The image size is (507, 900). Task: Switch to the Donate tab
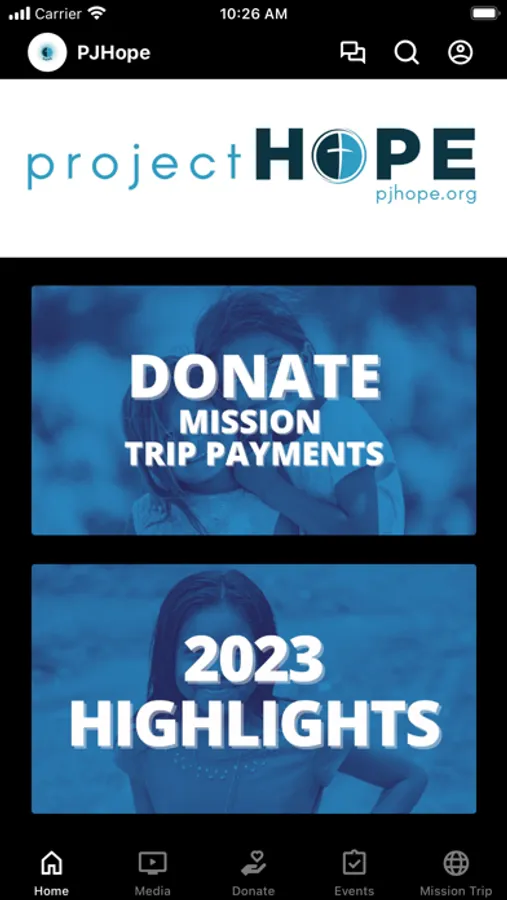click(253, 873)
